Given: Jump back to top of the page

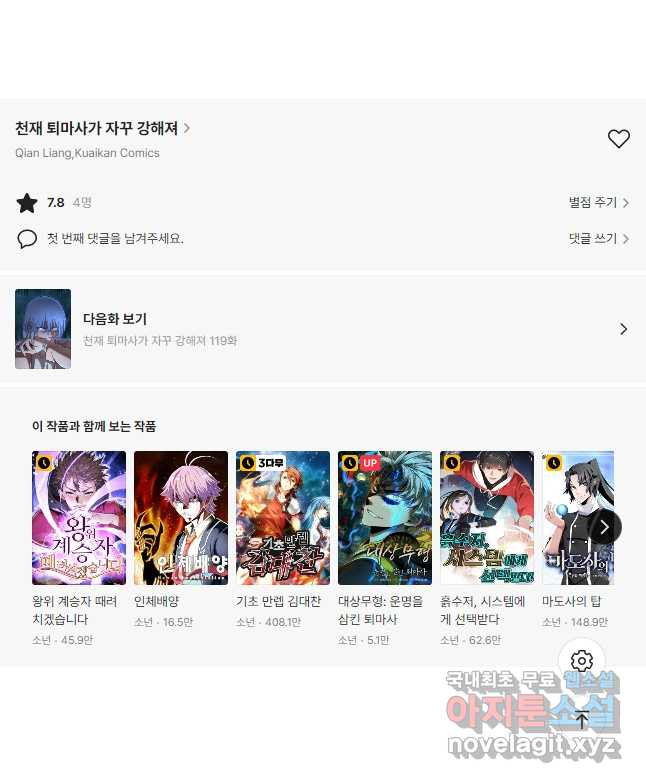Looking at the screenshot, I should tap(582, 719).
